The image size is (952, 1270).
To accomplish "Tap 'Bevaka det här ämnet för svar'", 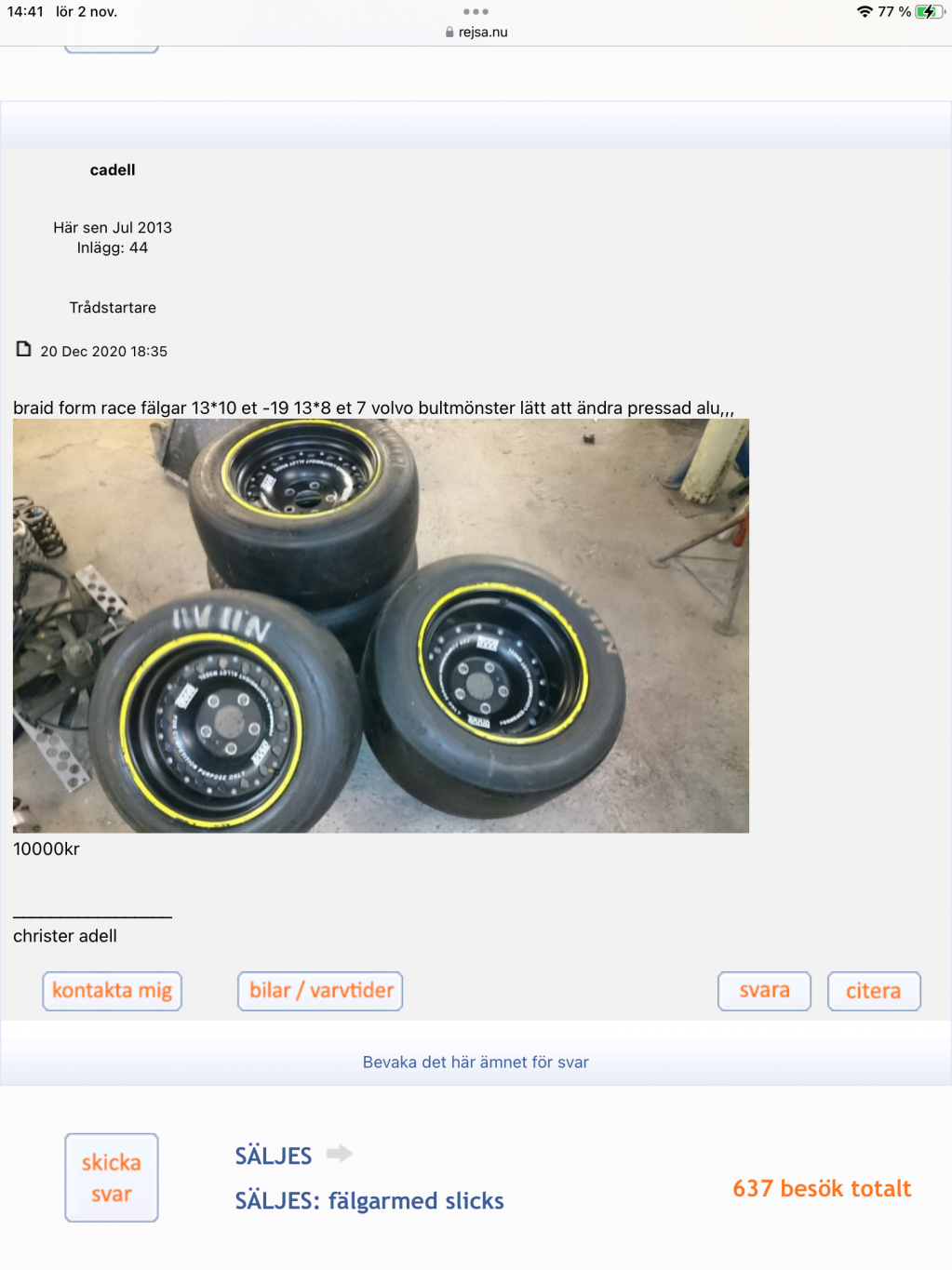I will pyautogui.click(x=476, y=1063).
